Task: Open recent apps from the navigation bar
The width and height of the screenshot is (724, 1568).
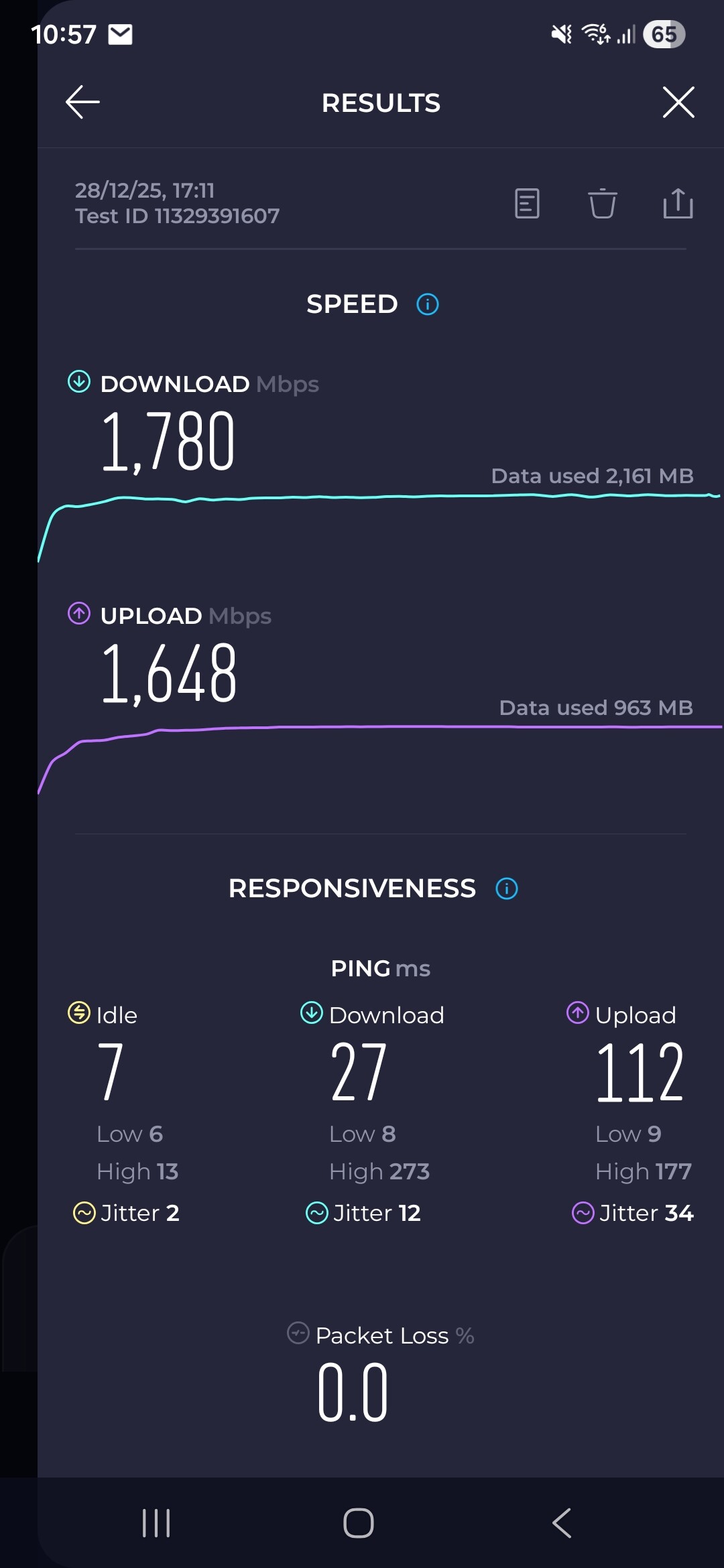Action: click(156, 1523)
